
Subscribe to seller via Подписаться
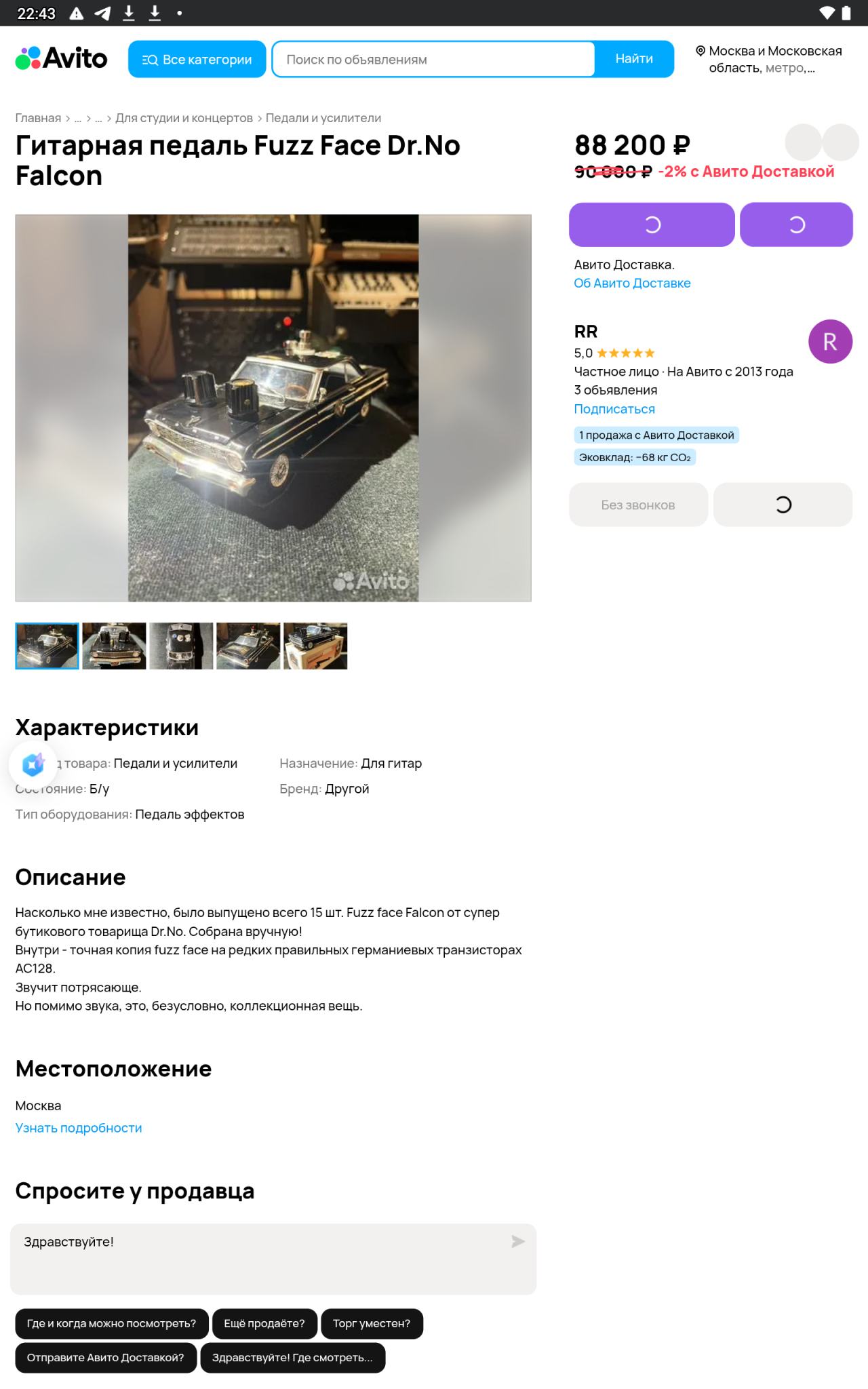tap(614, 409)
